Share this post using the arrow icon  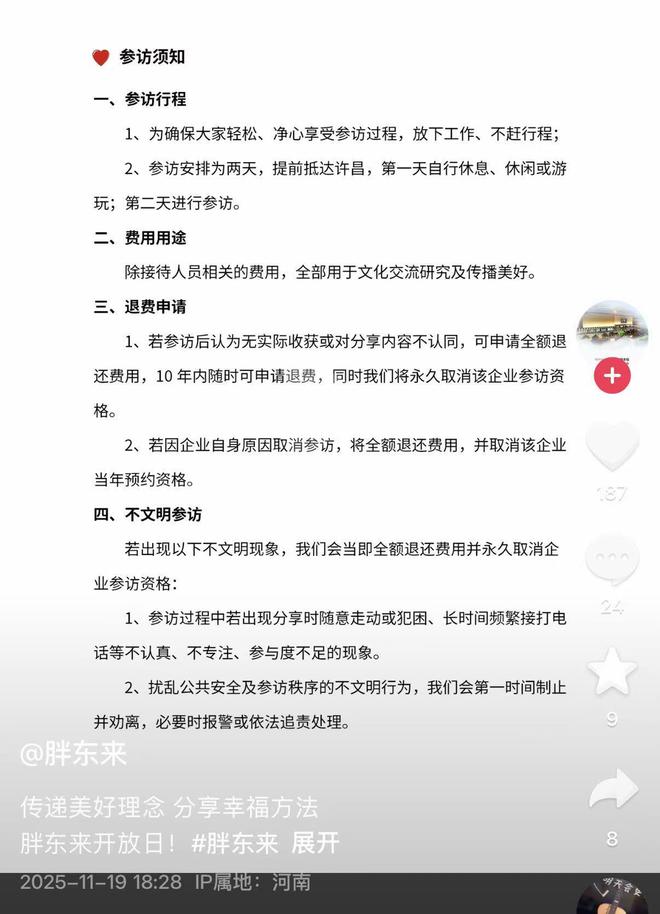[x=612, y=790]
